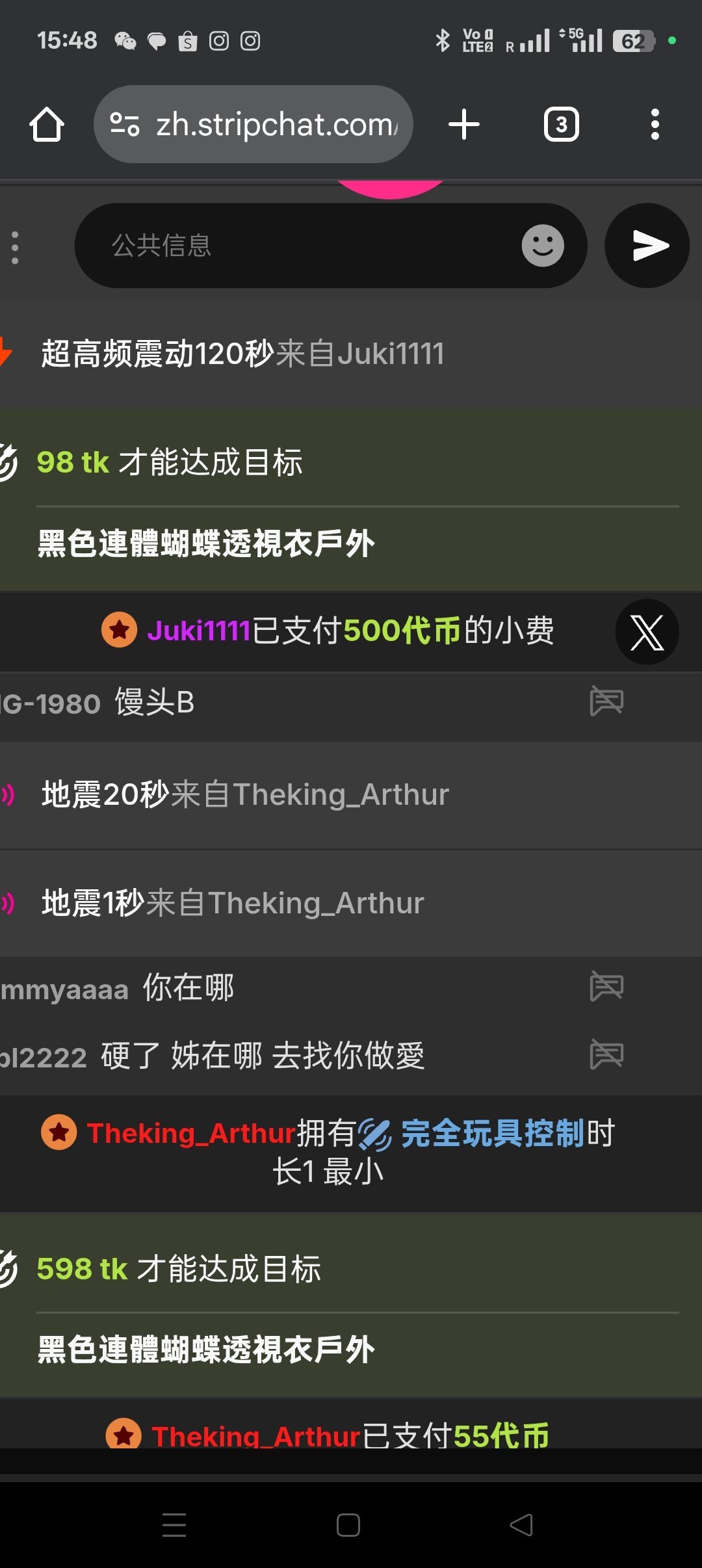Open a new browser tab
Image resolution: width=702 pixels, height=1568 pixels.
[464, 124]
